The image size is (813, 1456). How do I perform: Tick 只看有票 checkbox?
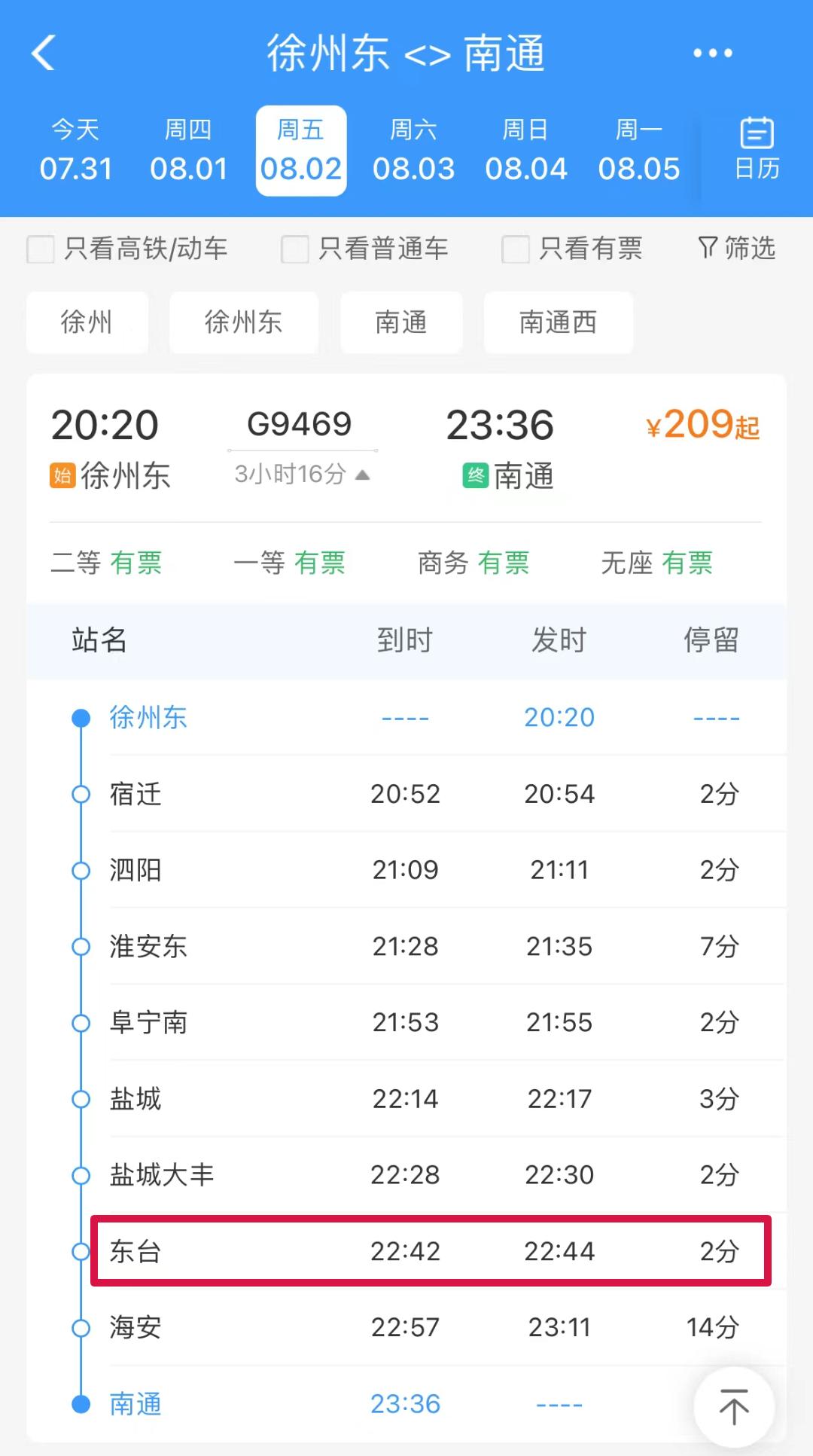pos(516,249)
